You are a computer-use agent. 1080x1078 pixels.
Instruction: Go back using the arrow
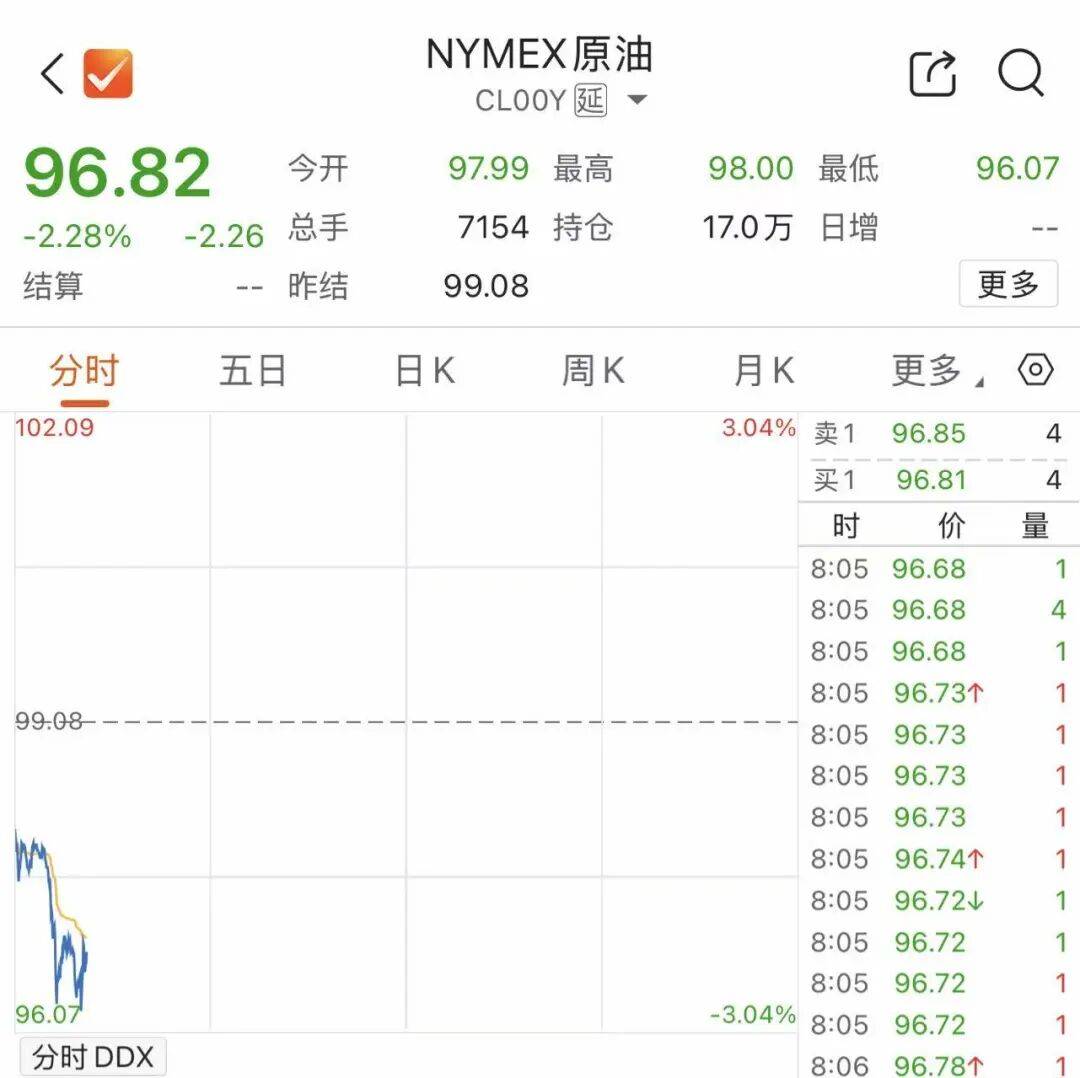52,74
